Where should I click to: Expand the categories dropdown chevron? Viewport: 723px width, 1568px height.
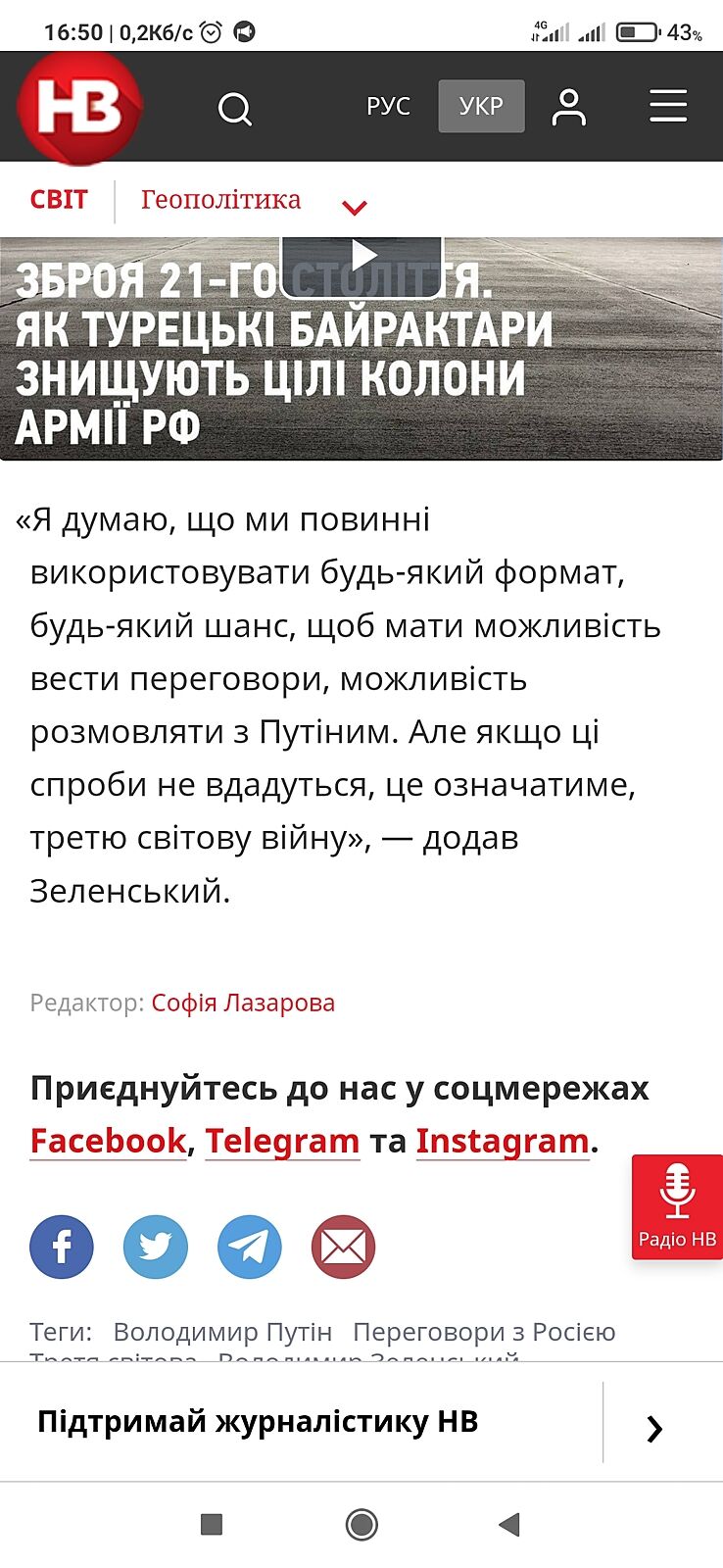pyautogui.click(x=355, y=207)
